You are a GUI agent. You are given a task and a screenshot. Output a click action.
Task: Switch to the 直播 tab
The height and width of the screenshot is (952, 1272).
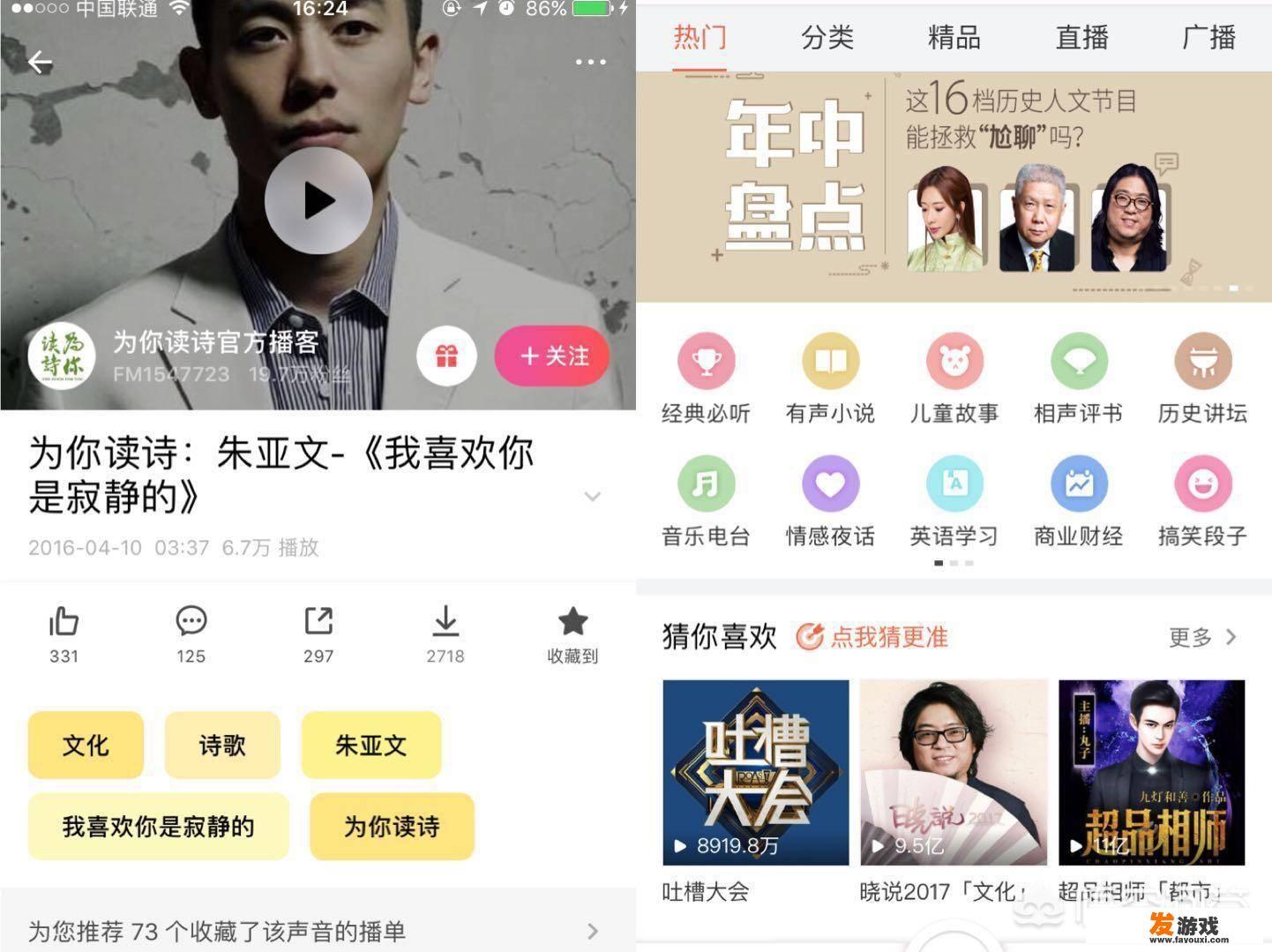(1081, 38)
